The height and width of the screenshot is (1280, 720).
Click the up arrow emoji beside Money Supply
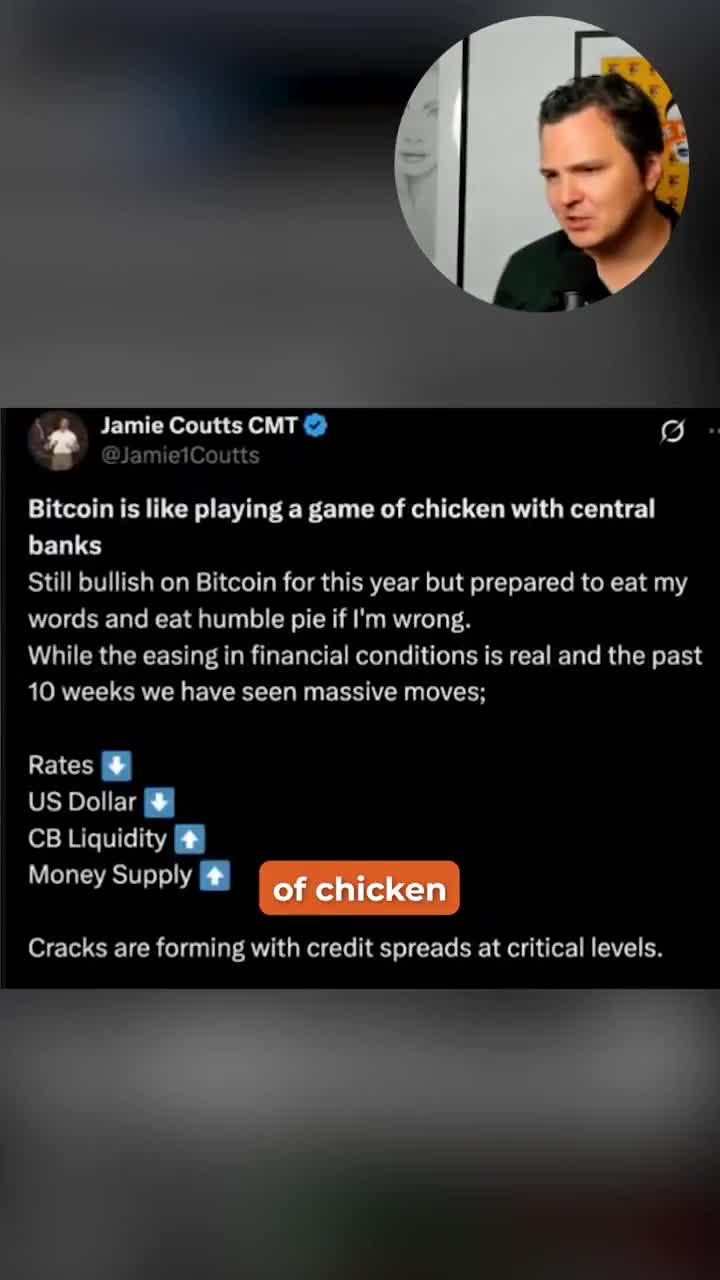pos(212,875)
